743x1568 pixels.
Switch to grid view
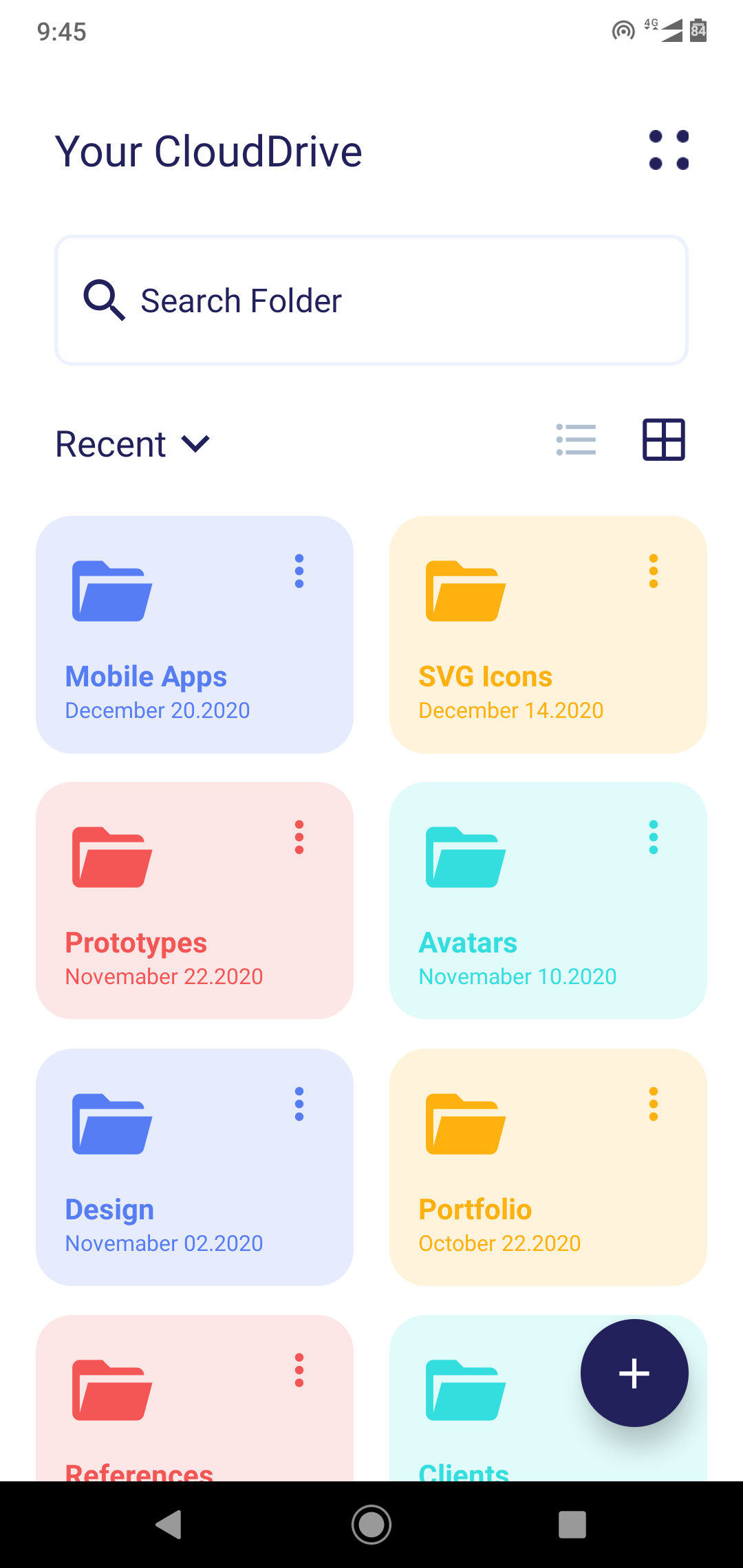point(663,439)
